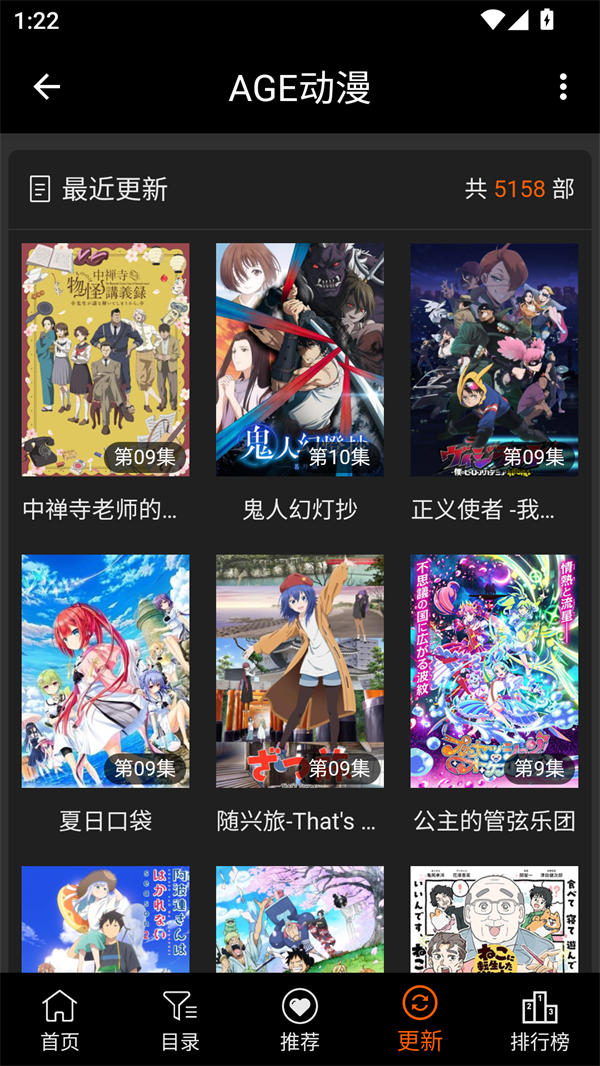
Task: Open 随兴旅-That's anime card
Action: point(300,671)
